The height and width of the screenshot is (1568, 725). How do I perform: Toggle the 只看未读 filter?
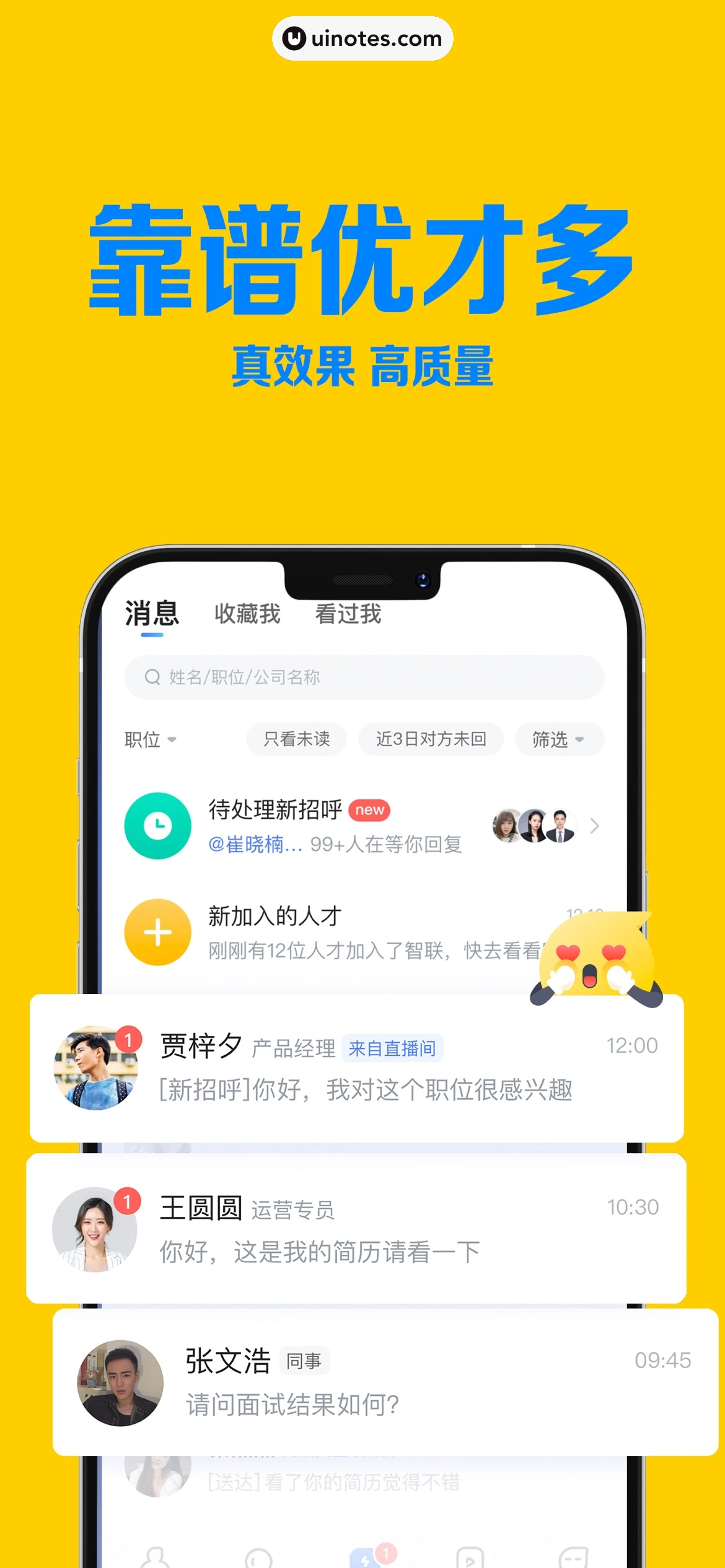click(x=296, y=739)
